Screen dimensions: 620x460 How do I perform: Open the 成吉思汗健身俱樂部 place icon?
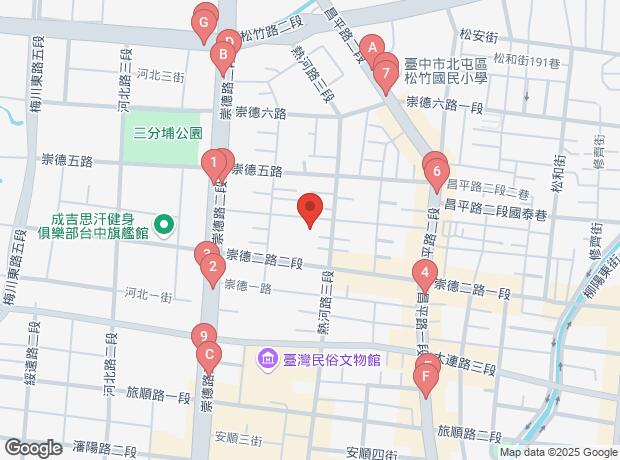coord(164,224)
